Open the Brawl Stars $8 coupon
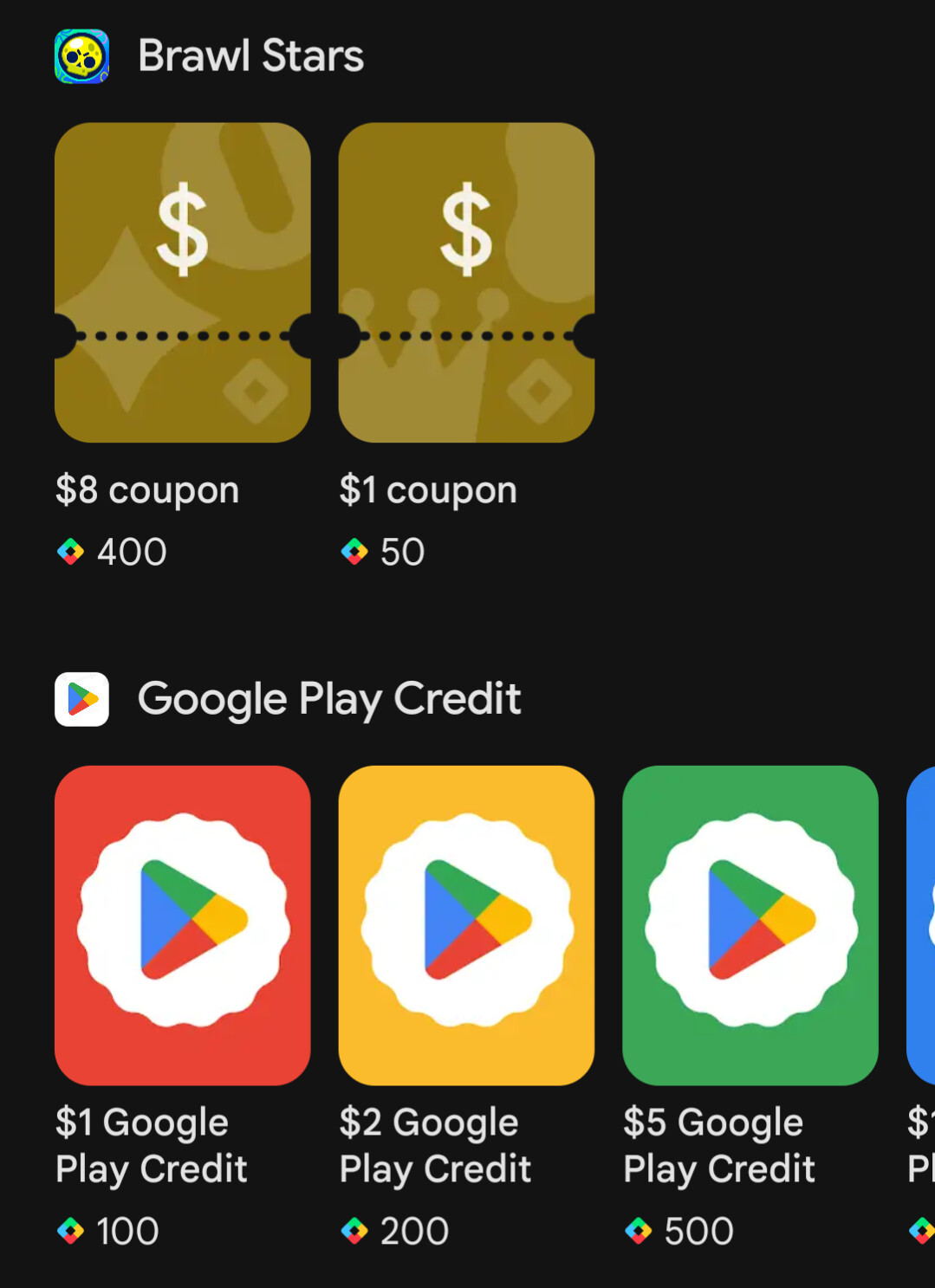935x1288 pixels. [x=182, y=282]
